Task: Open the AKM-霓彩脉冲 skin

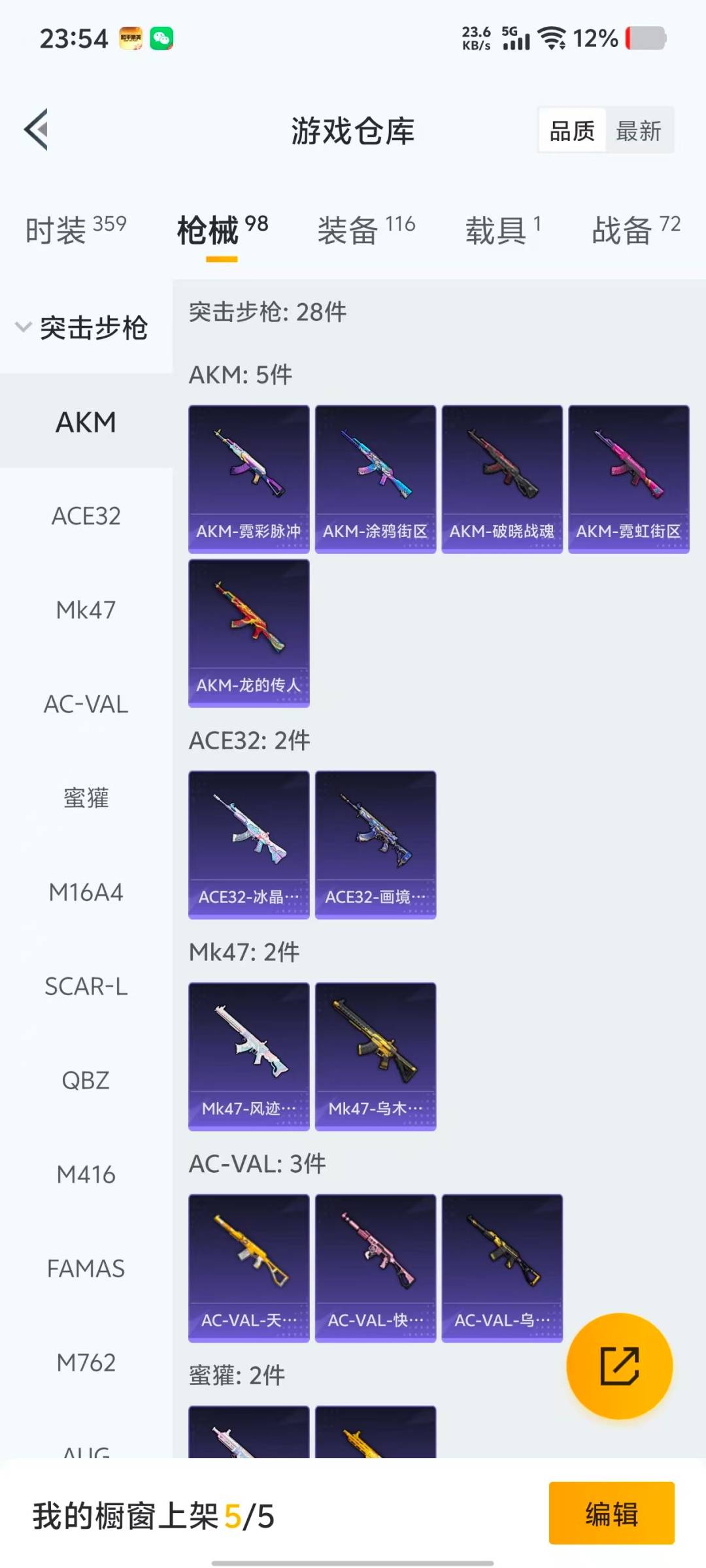Action: pos(249,478)
